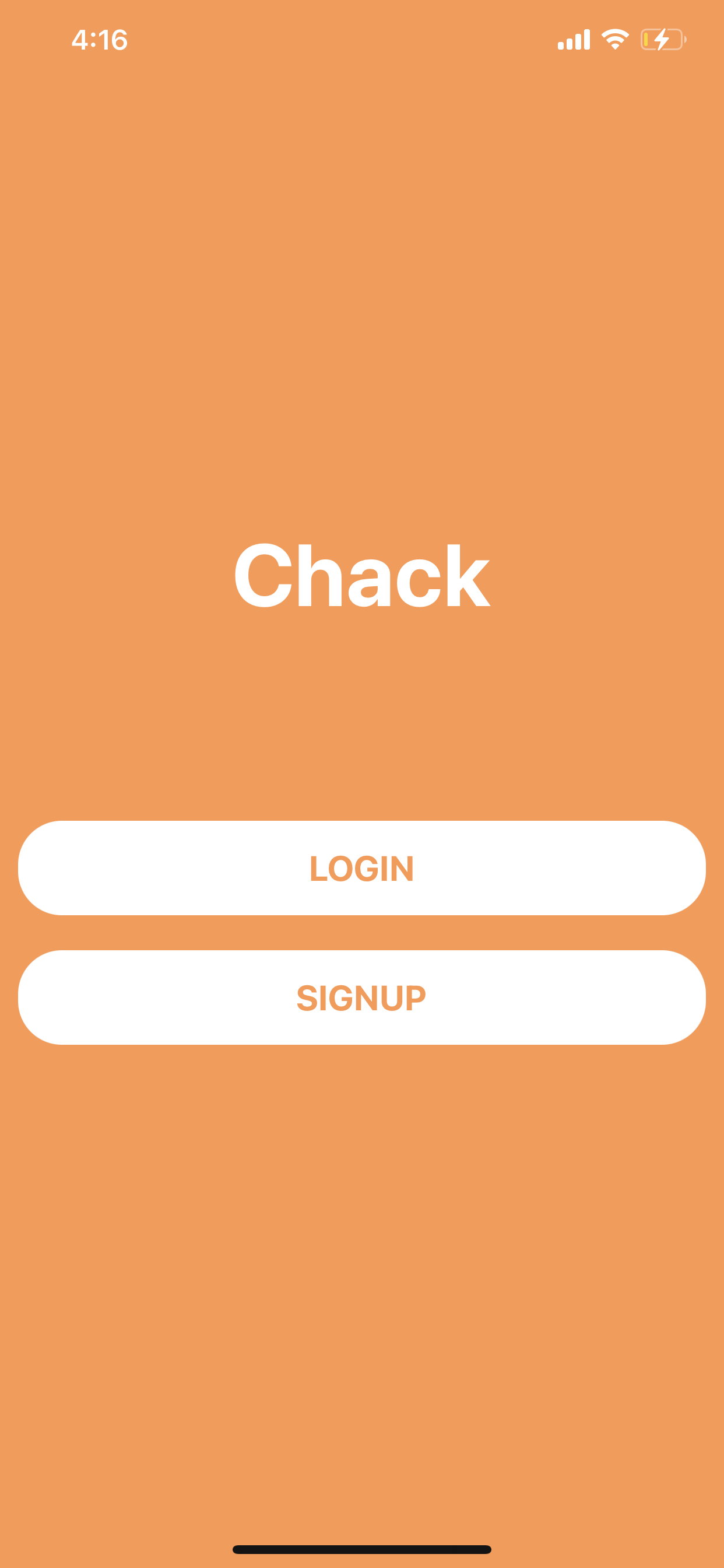
Task: Click the Wi-Fi status icon
Action: pyautogui.click(x=616, y=39)
